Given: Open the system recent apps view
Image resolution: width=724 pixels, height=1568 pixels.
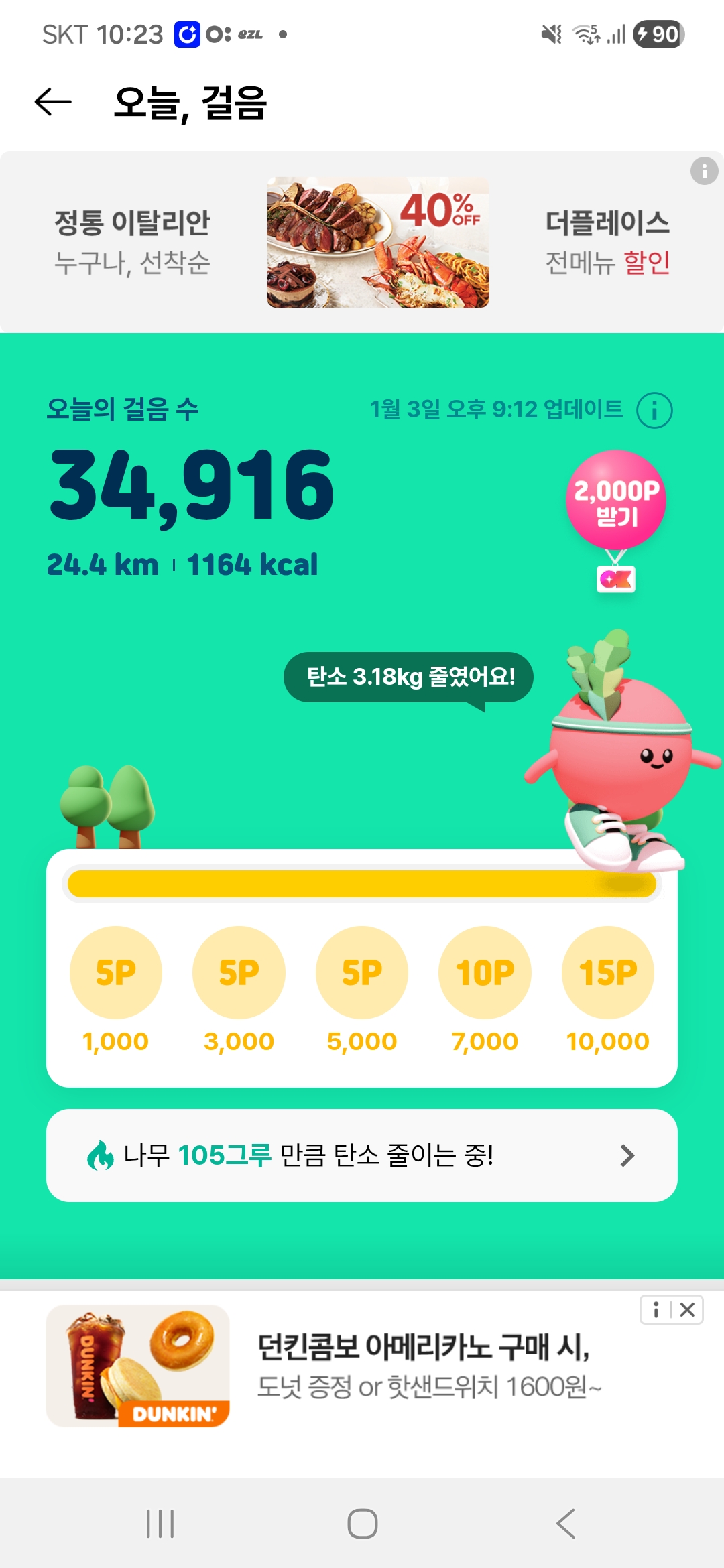Looking at the screenshot, I should point(160,1524).
